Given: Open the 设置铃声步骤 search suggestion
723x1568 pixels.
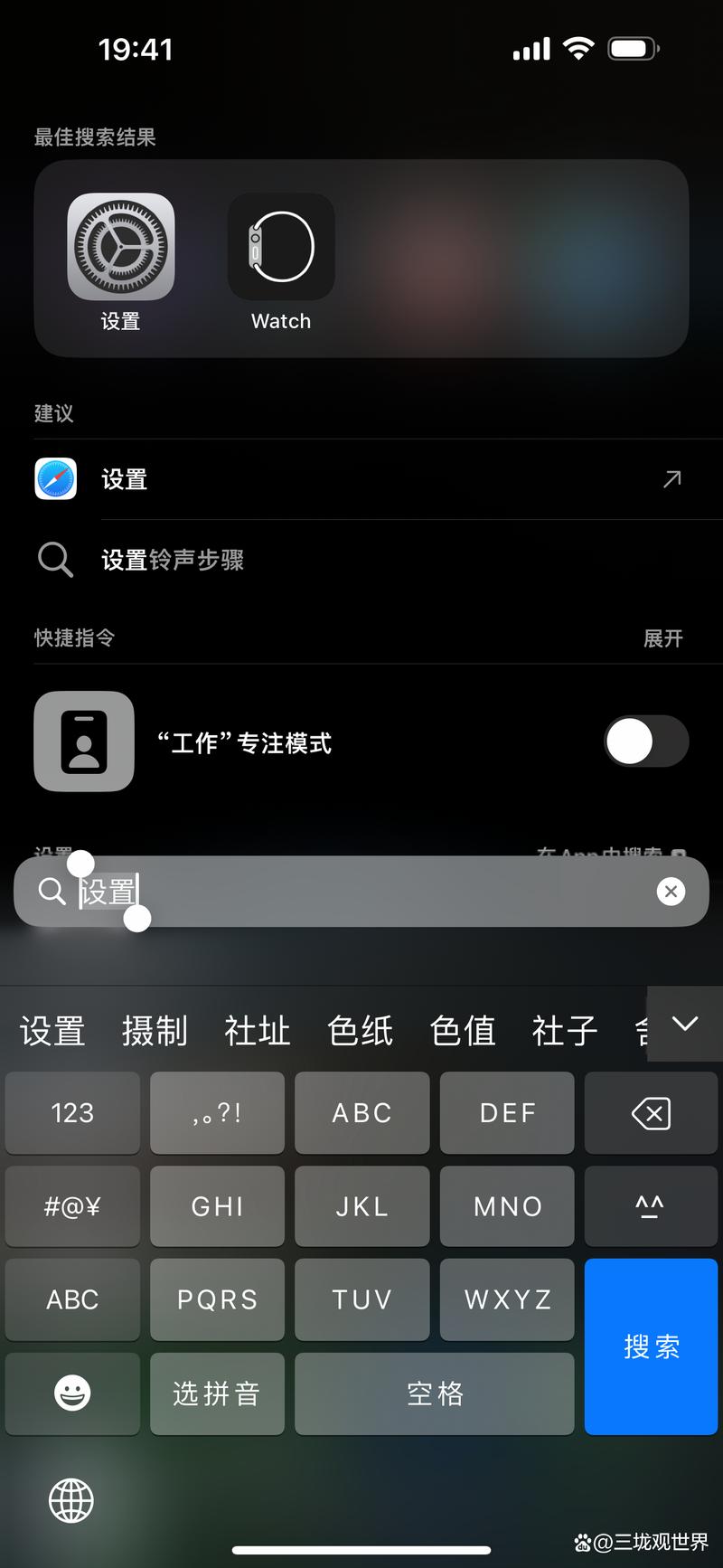Looking at the screenshot, I should [172, 560].
